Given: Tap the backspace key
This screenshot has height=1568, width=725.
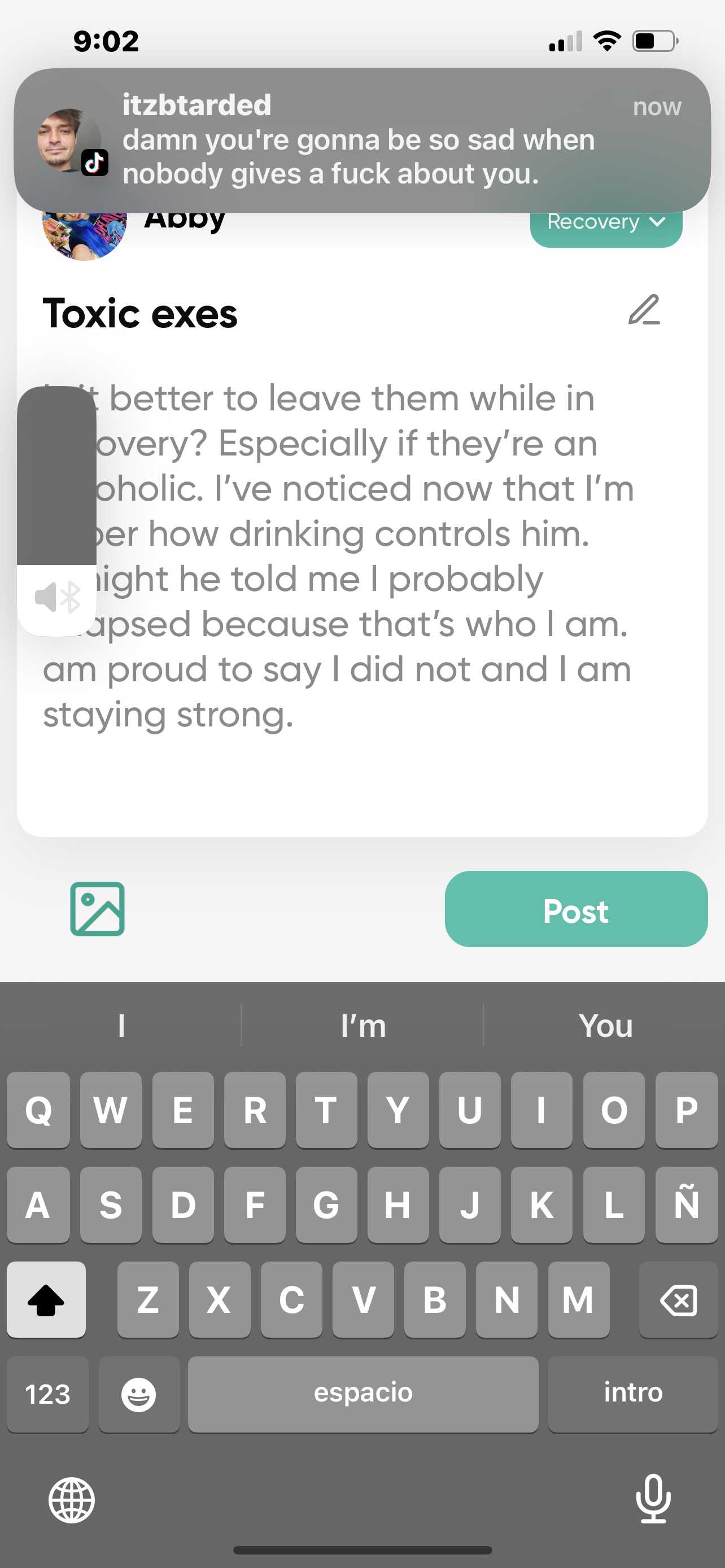Looking at the screenshot, I should click(x=678, y=1299).
